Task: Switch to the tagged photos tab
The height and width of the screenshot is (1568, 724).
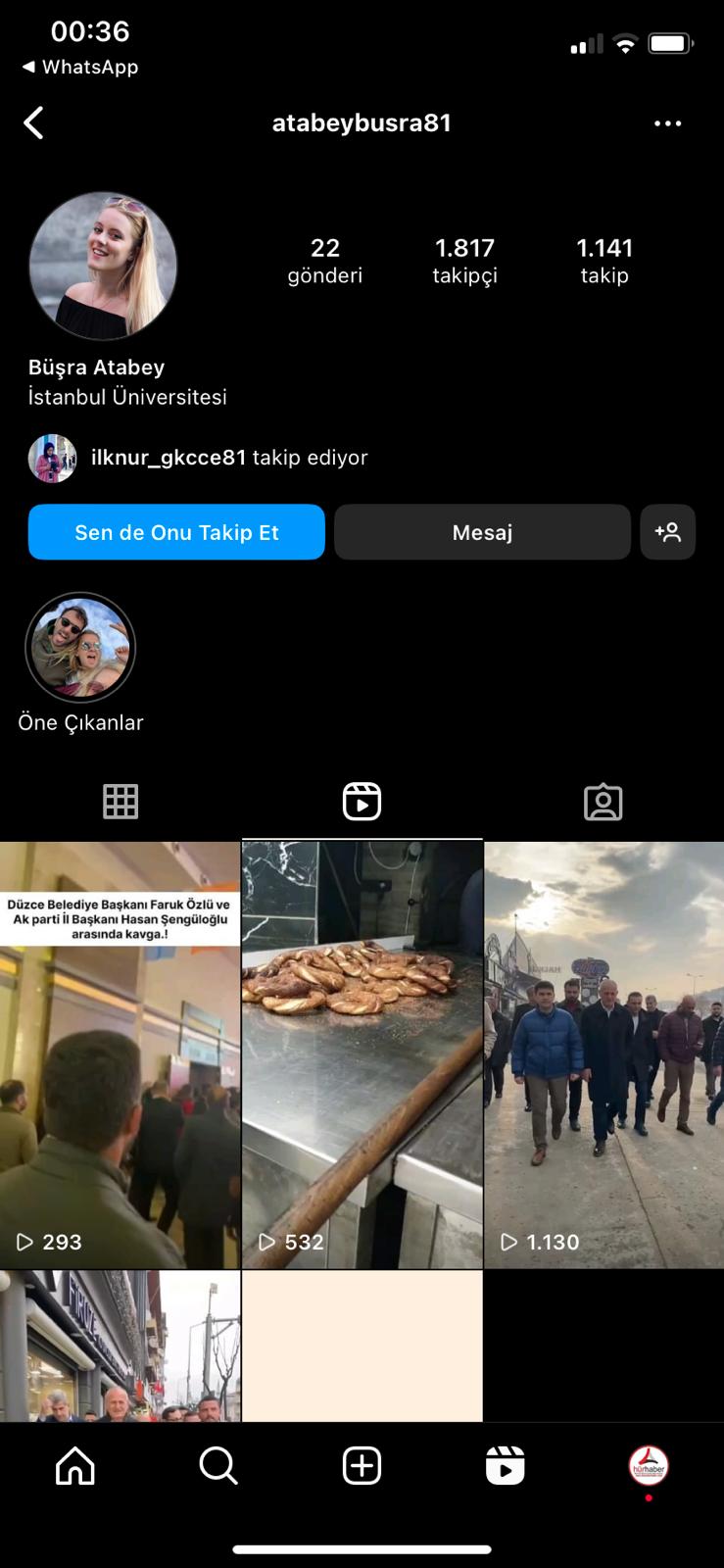Action: 603,802
